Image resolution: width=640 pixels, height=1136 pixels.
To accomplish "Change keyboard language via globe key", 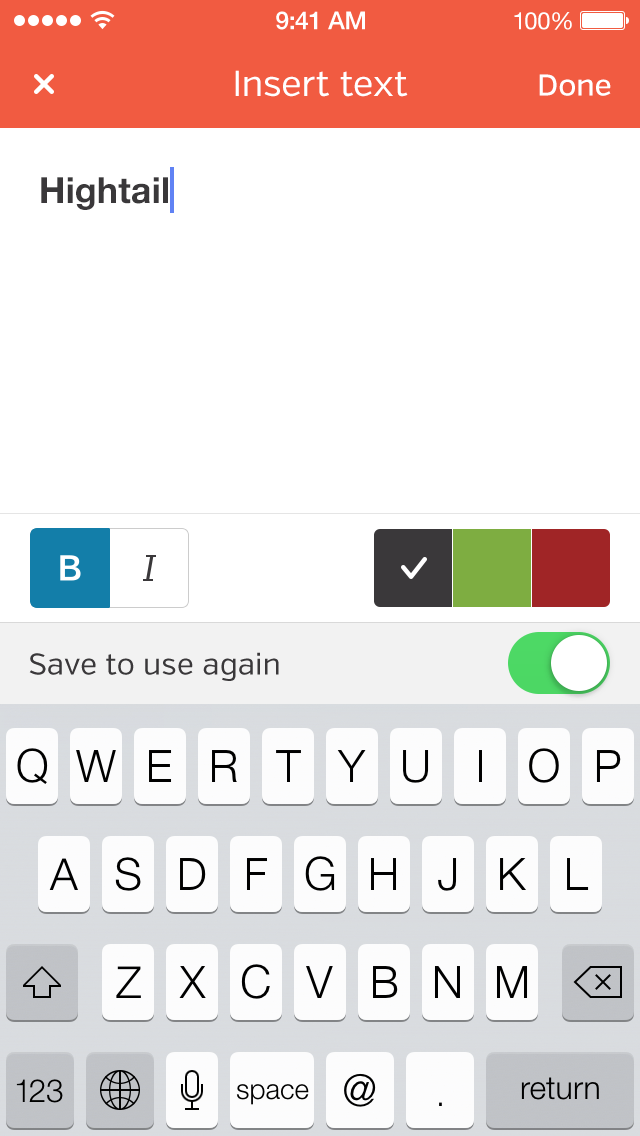I will click(x=120, y=1089).
